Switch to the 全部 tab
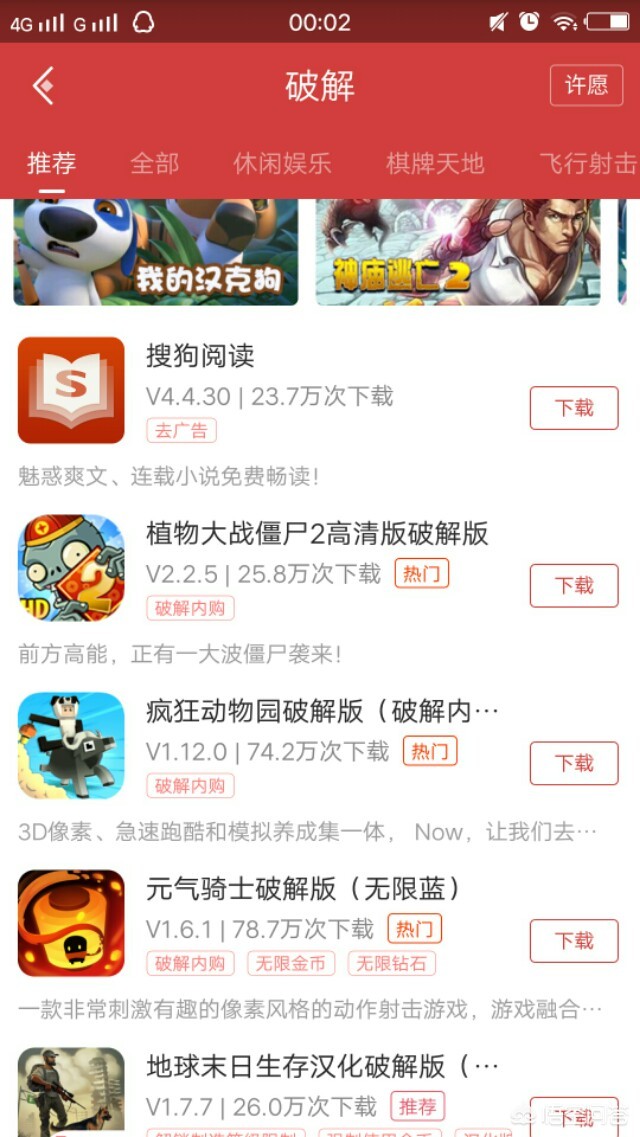 (x=154, y=163)
